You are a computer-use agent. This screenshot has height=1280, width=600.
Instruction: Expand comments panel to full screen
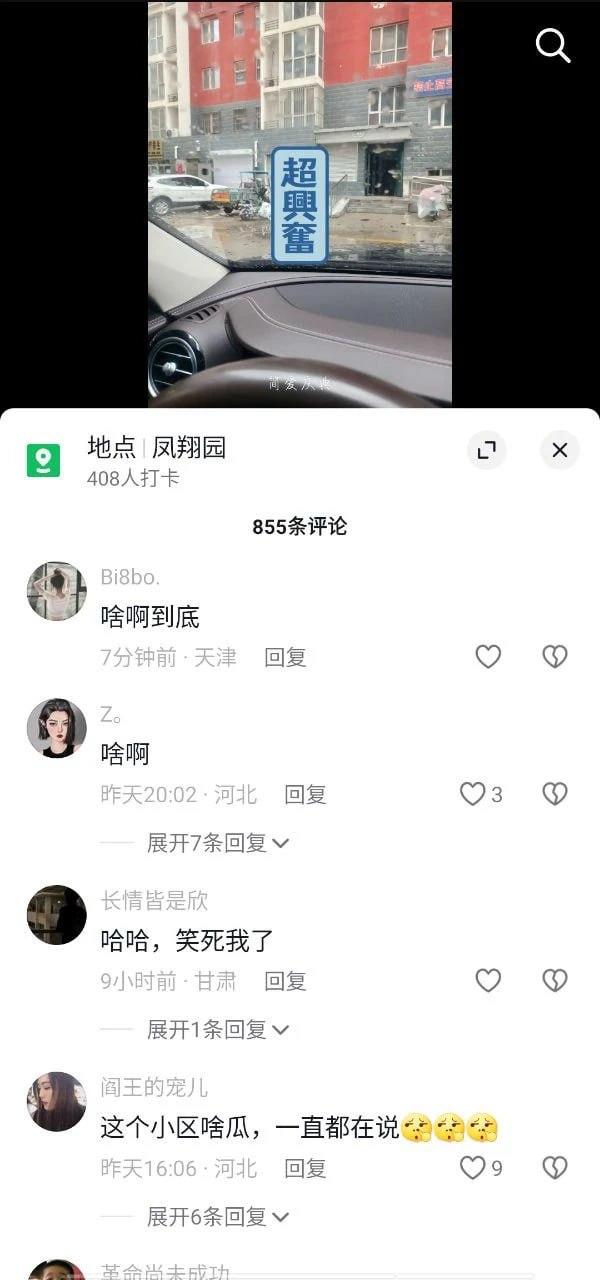click(487, 450)
